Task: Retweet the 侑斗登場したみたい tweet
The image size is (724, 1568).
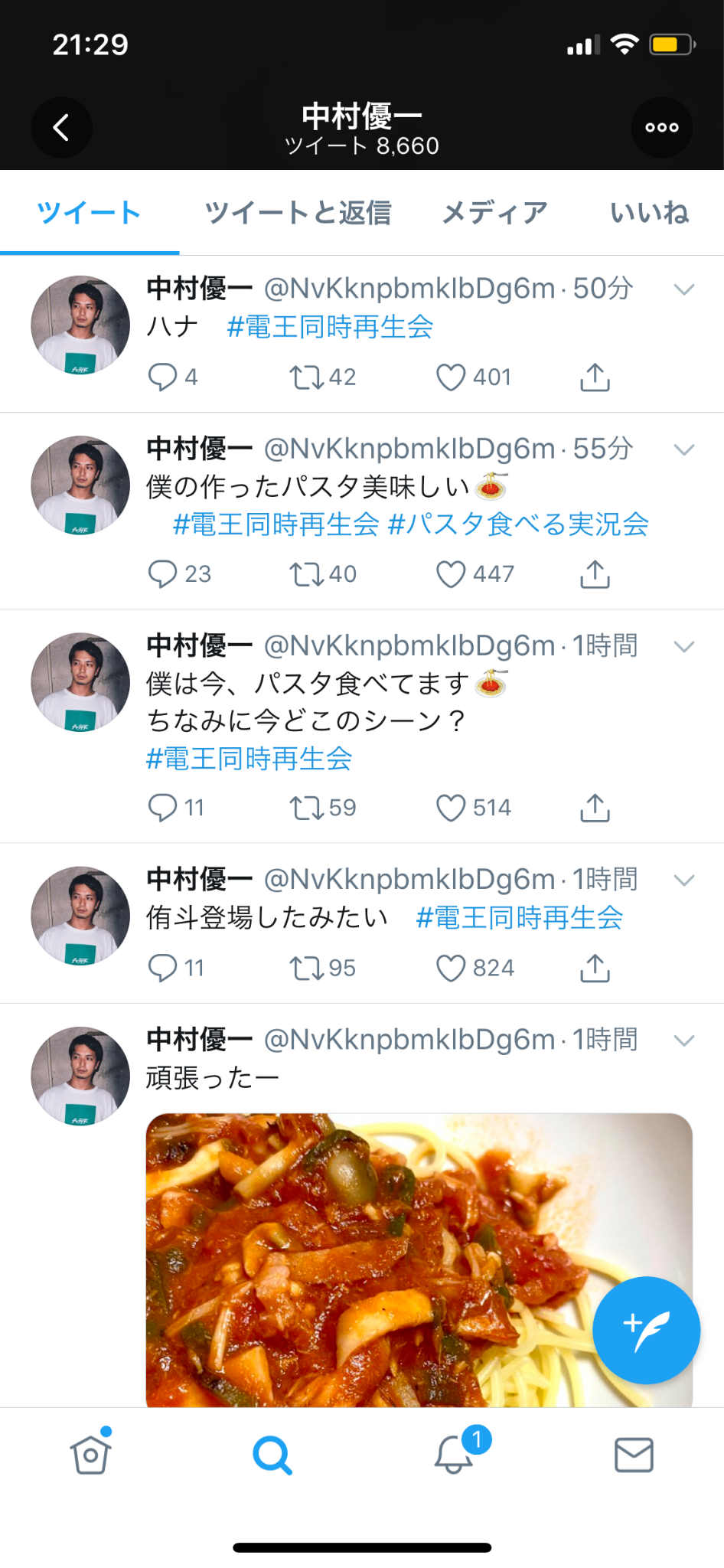Action: click(306, 969)
